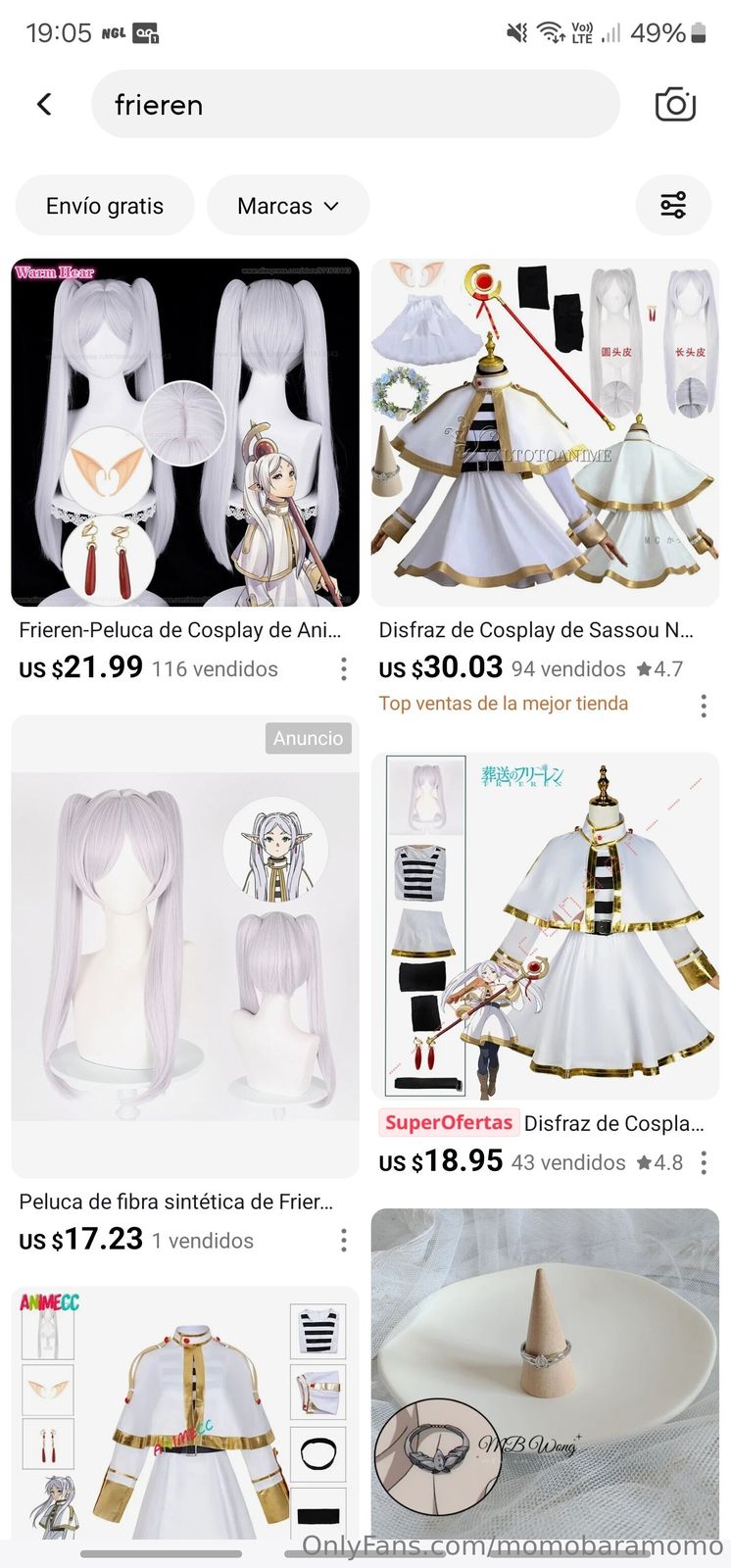Open options for the US $18.95 costume

click(x=704, y=1163)
